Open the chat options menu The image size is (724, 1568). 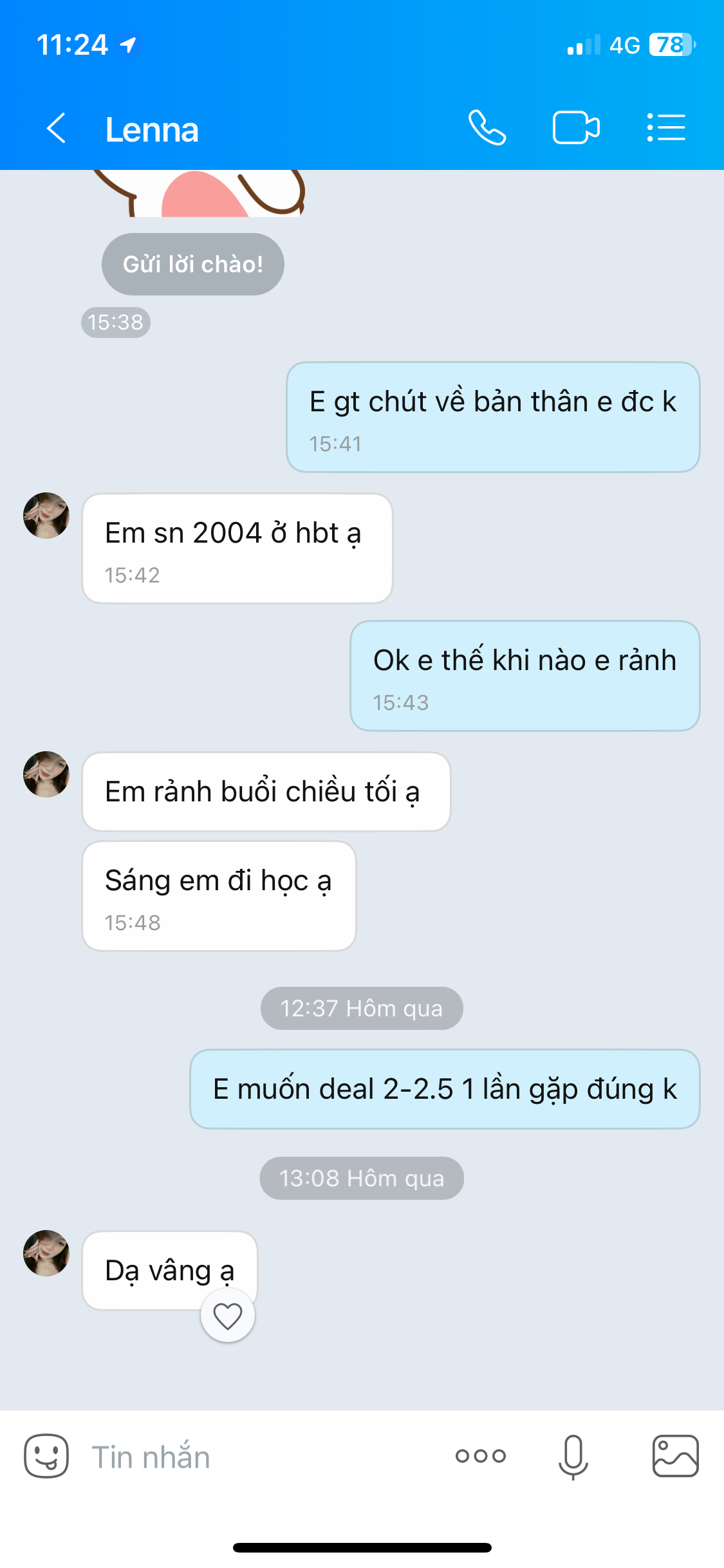tap(666, 128)
